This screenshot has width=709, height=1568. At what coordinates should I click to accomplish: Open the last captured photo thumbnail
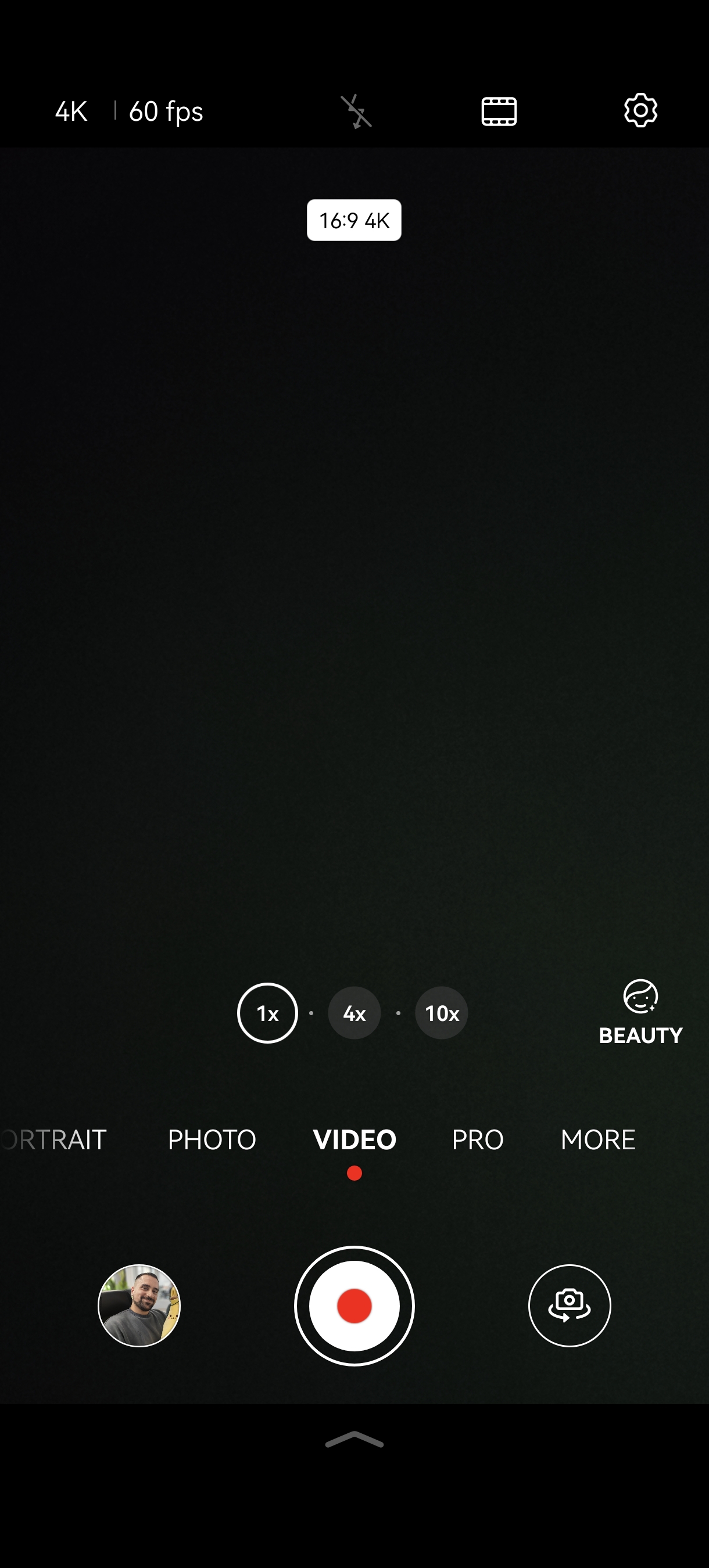139,1306
